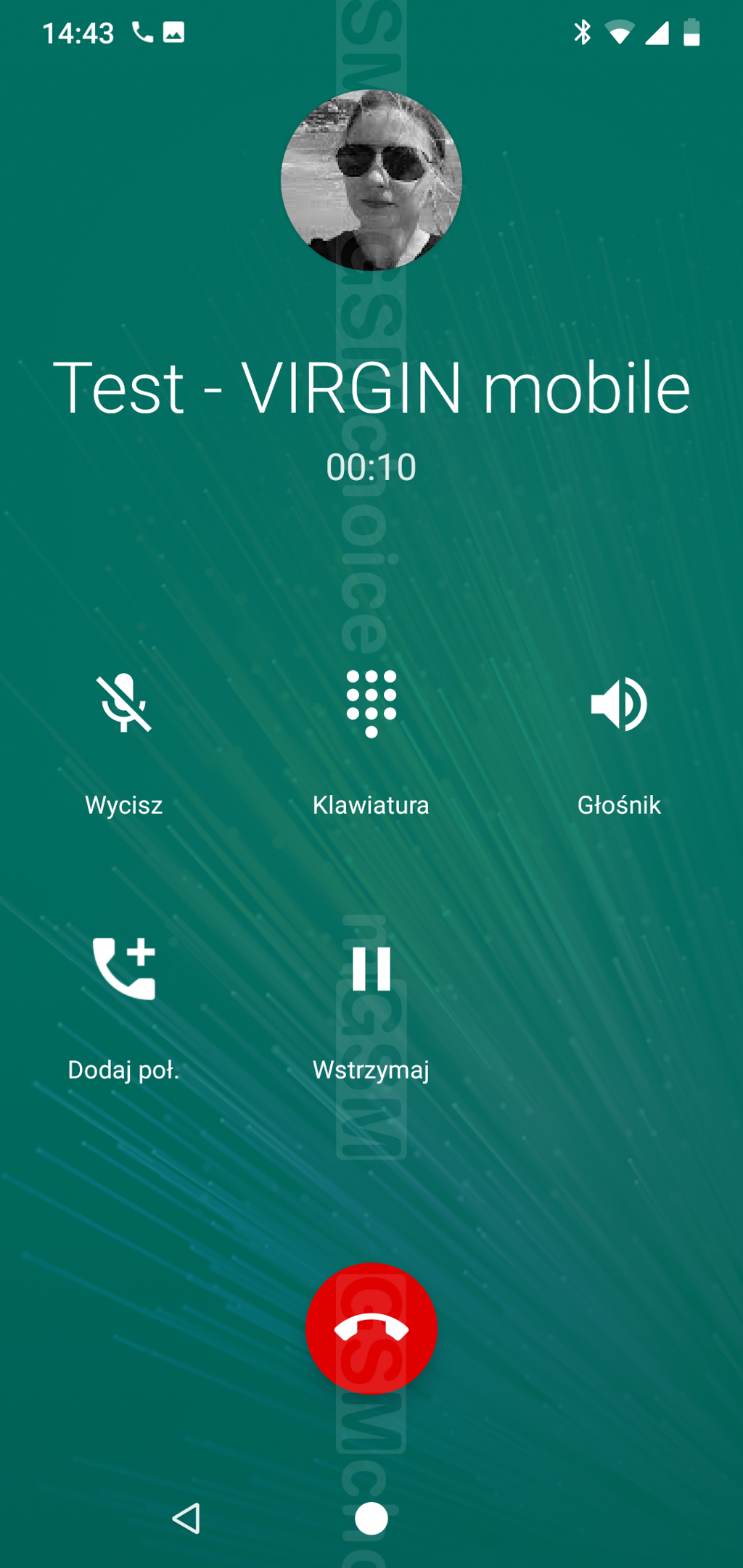
Task: Tap the home button in navigation bar
Action: pos(371,1518)
